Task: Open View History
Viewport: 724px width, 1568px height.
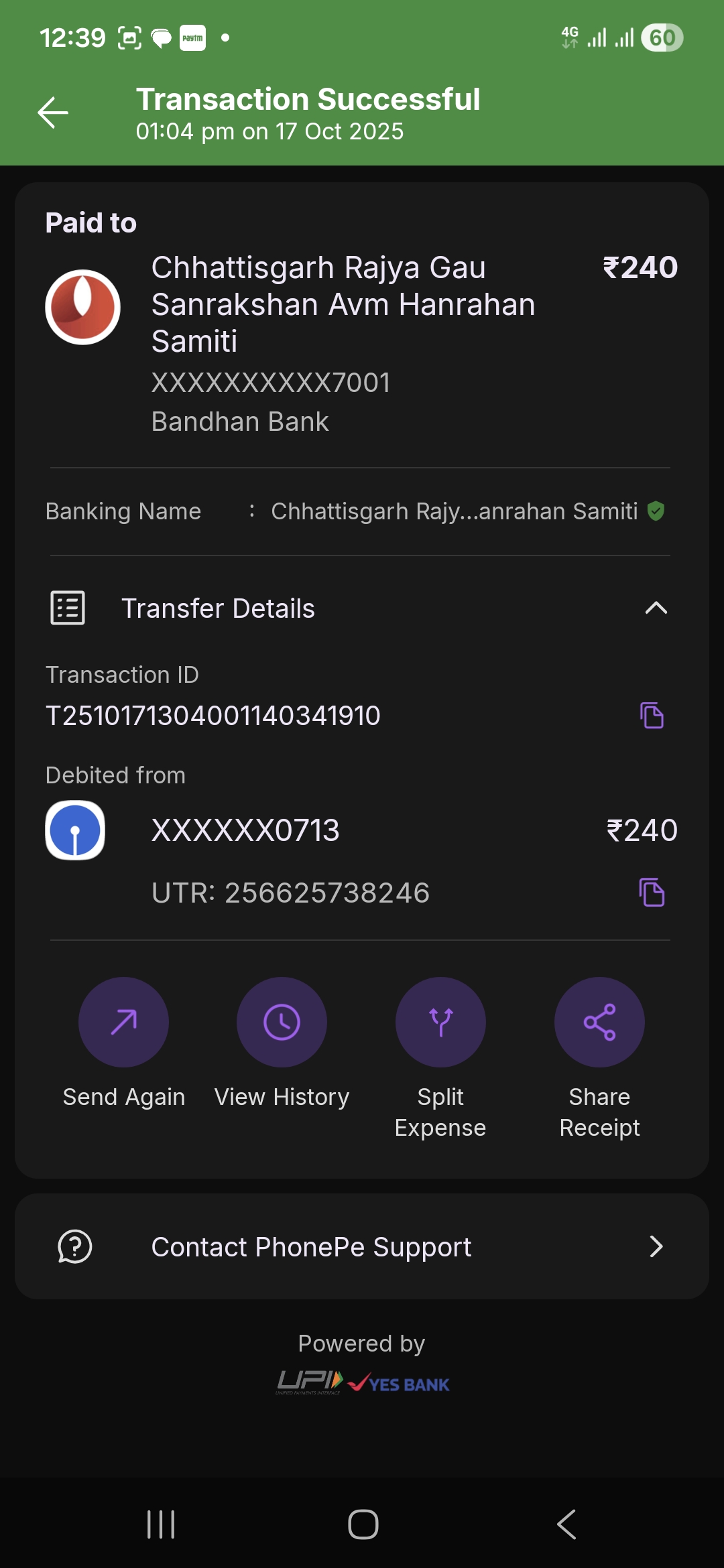Action: point(282,1023)
